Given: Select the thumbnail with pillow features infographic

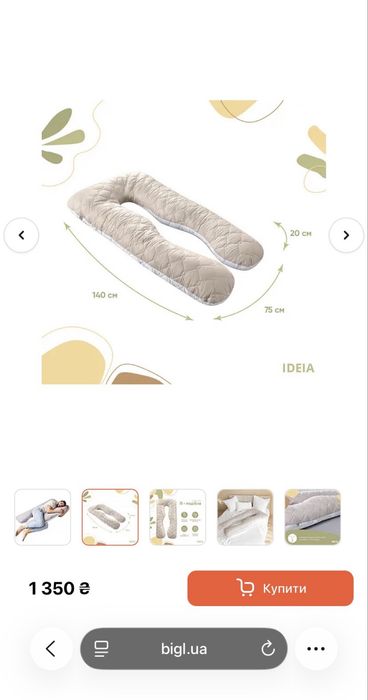Looking at the screenshot, I should (x=178, y=517).
